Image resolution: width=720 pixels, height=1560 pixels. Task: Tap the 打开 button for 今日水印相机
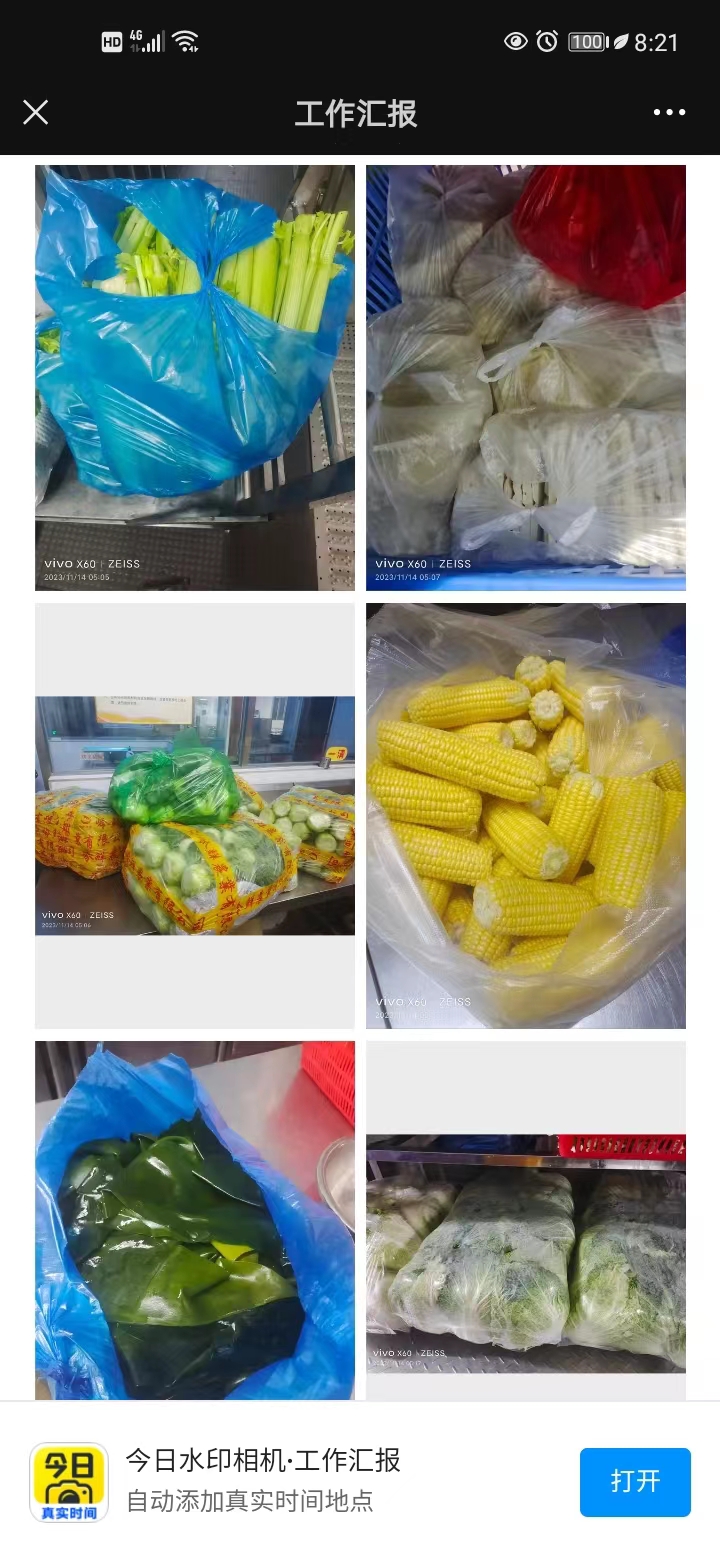coord(635,1481)
